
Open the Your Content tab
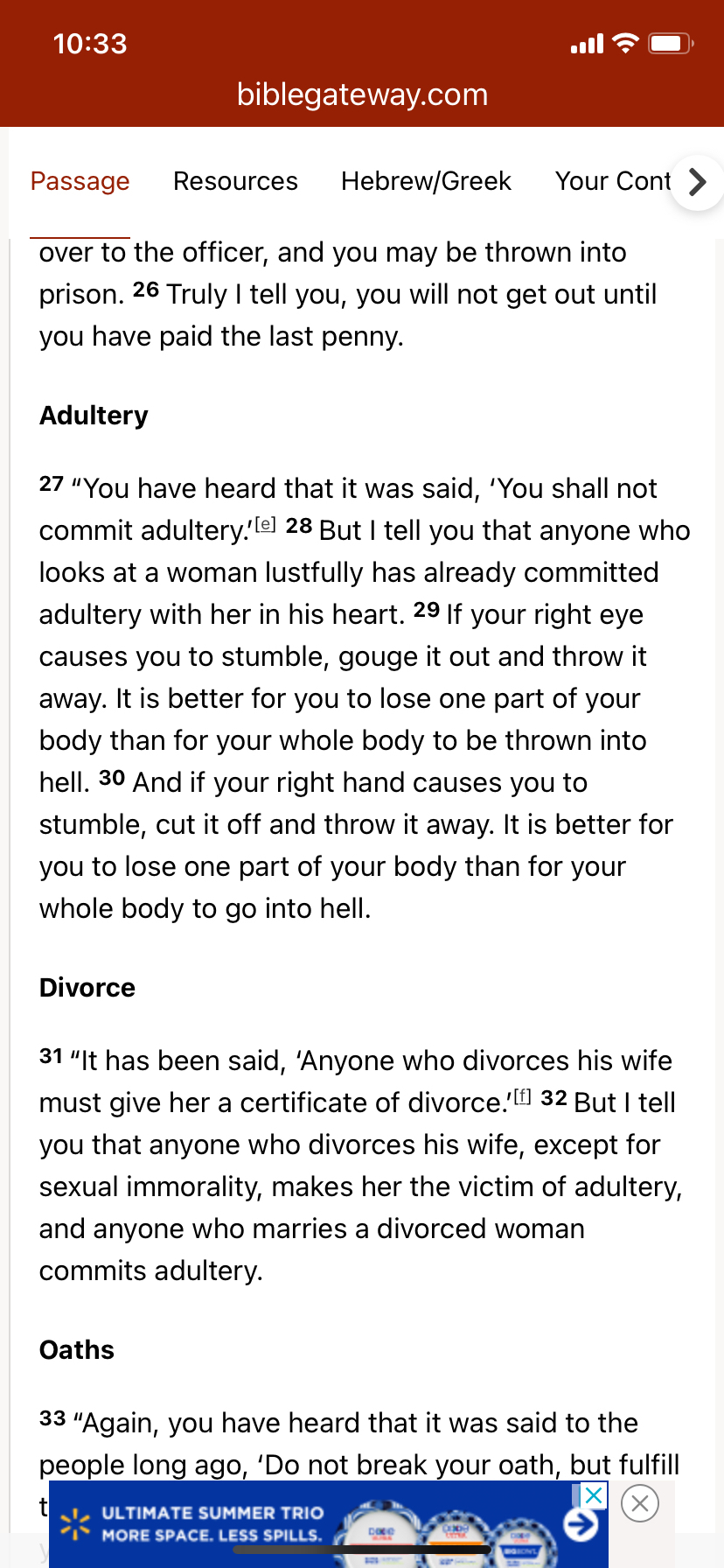[612, 181]
